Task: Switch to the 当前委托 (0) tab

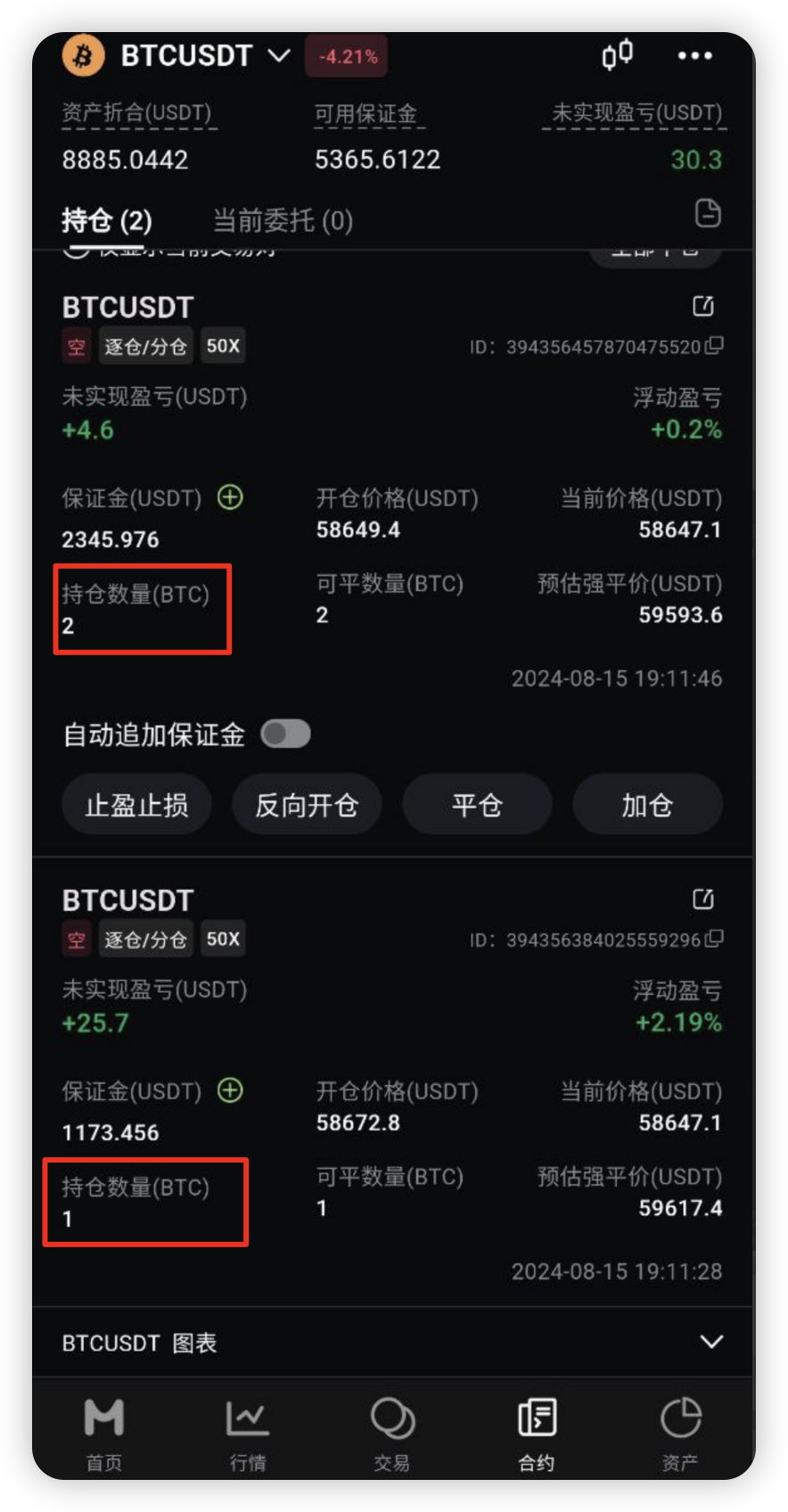Action: (x=283, y=220)
